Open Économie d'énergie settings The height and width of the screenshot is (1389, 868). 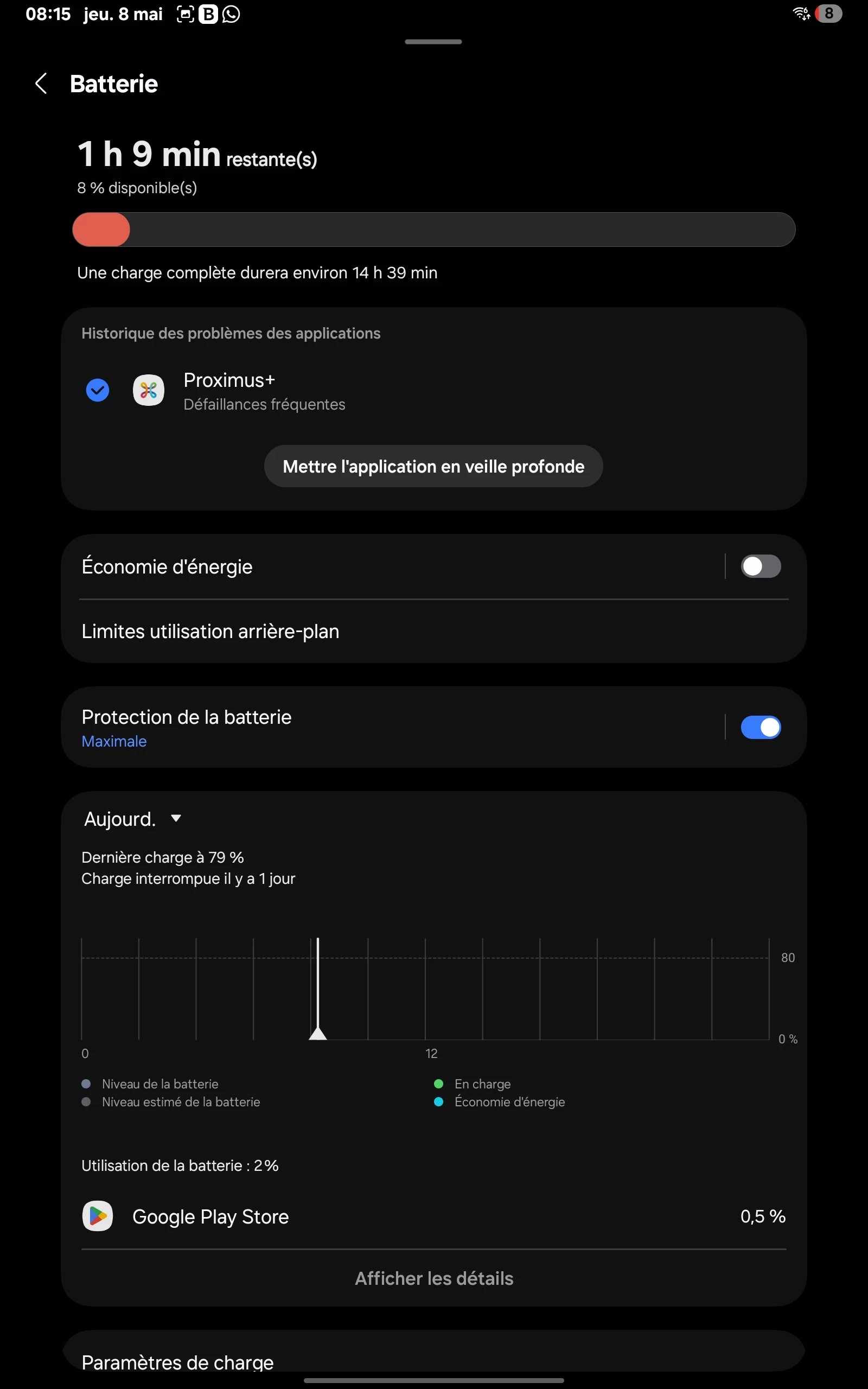pyautogui.click(x=344, y=566)
